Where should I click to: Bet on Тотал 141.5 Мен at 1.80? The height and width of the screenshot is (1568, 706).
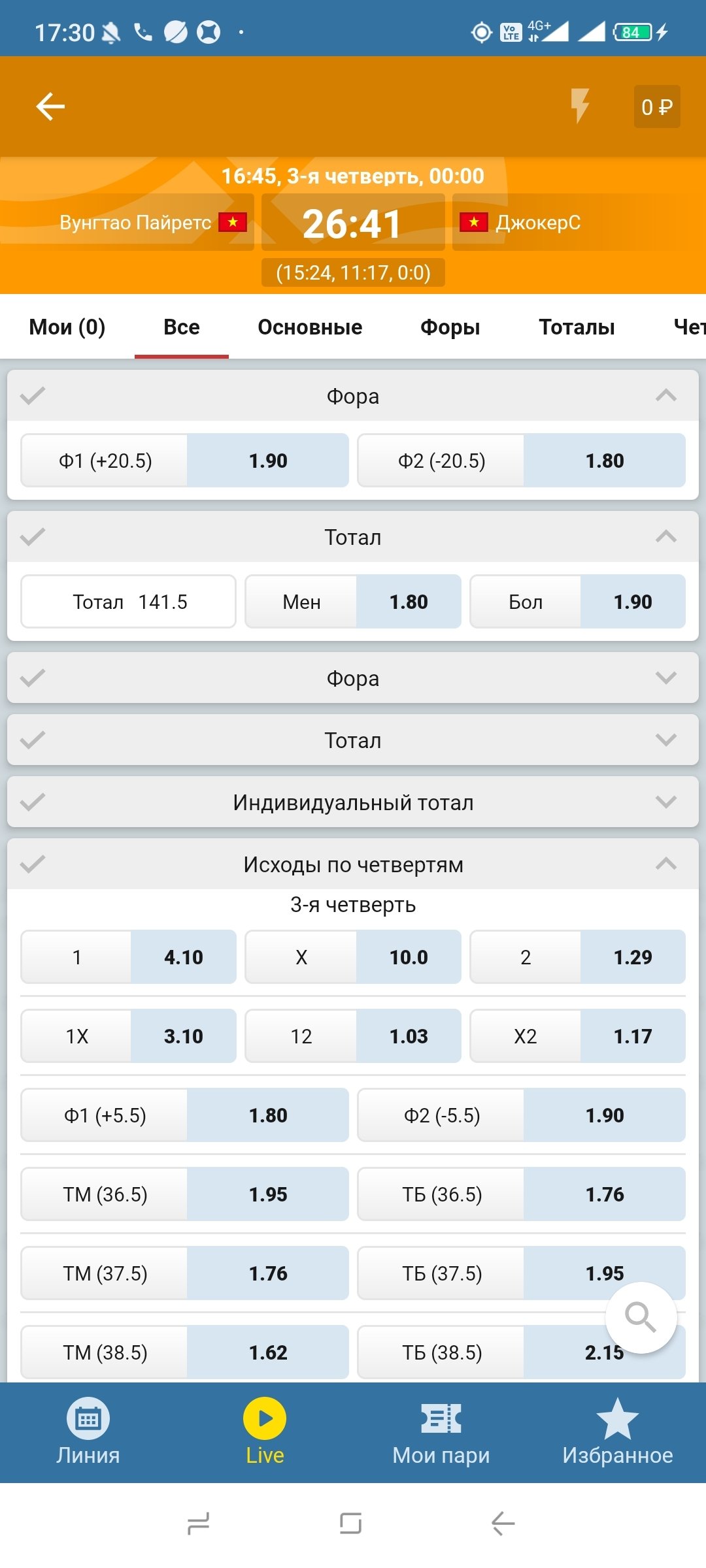(x=353, y=602)
